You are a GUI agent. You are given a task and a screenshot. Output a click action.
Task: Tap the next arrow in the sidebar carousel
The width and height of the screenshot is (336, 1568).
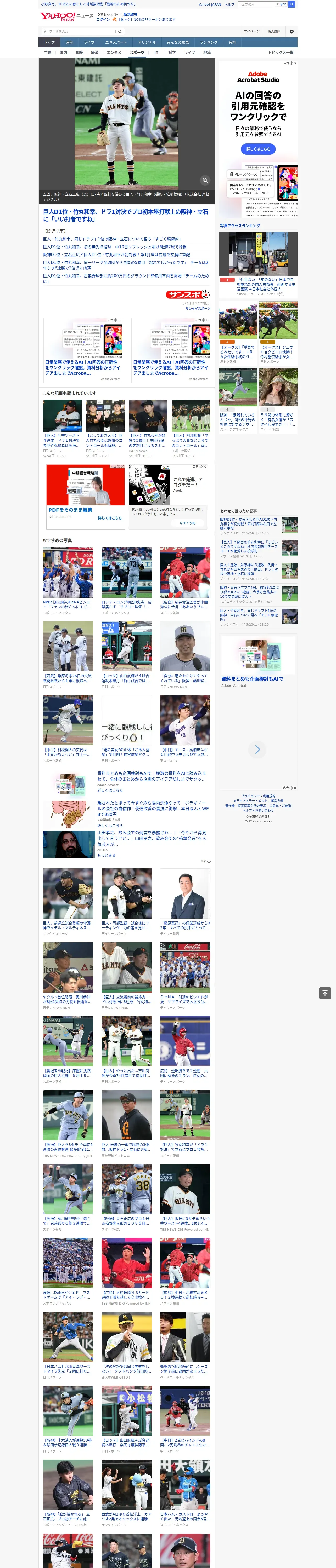(257, 749)
